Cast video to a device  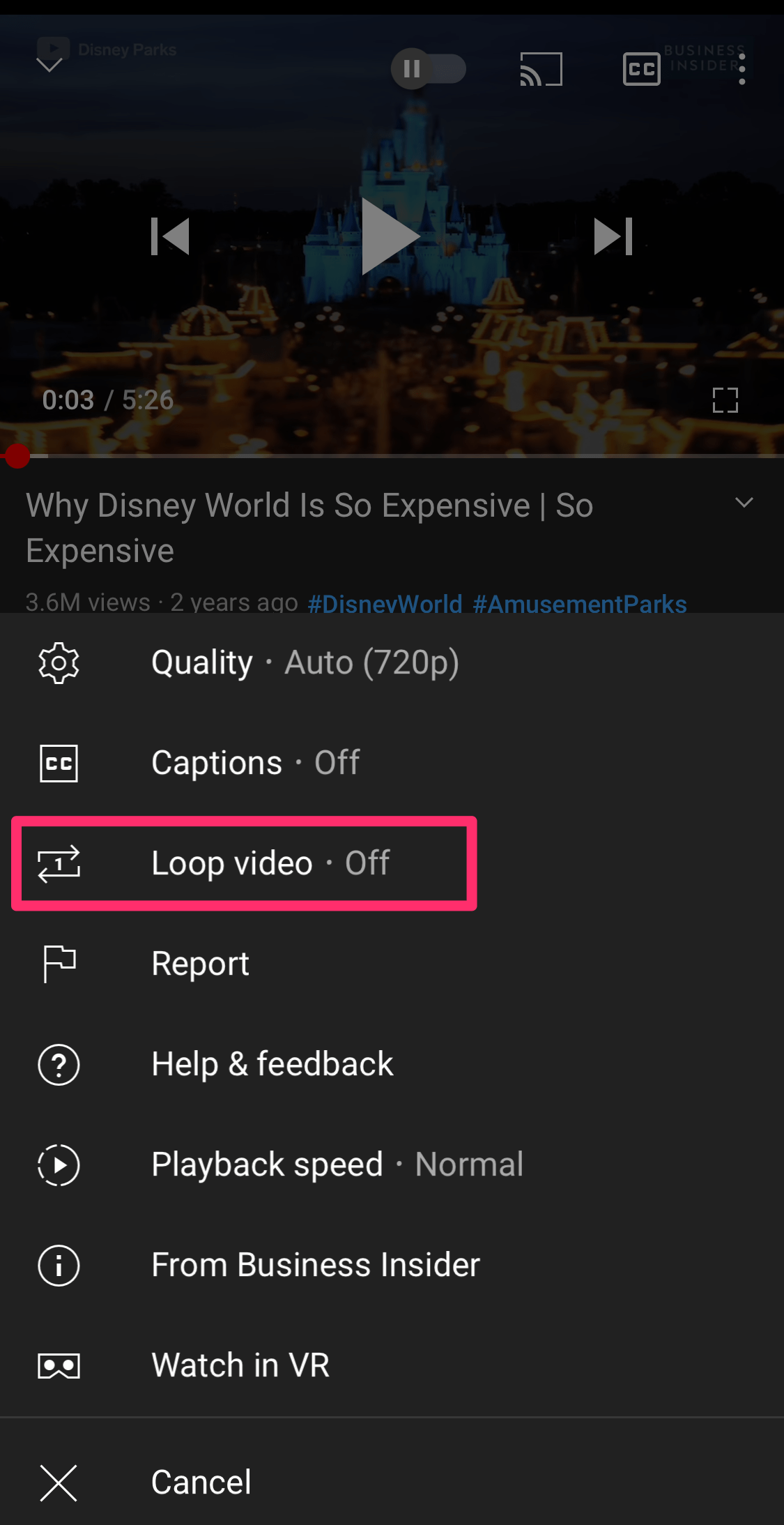pos(541,69)
